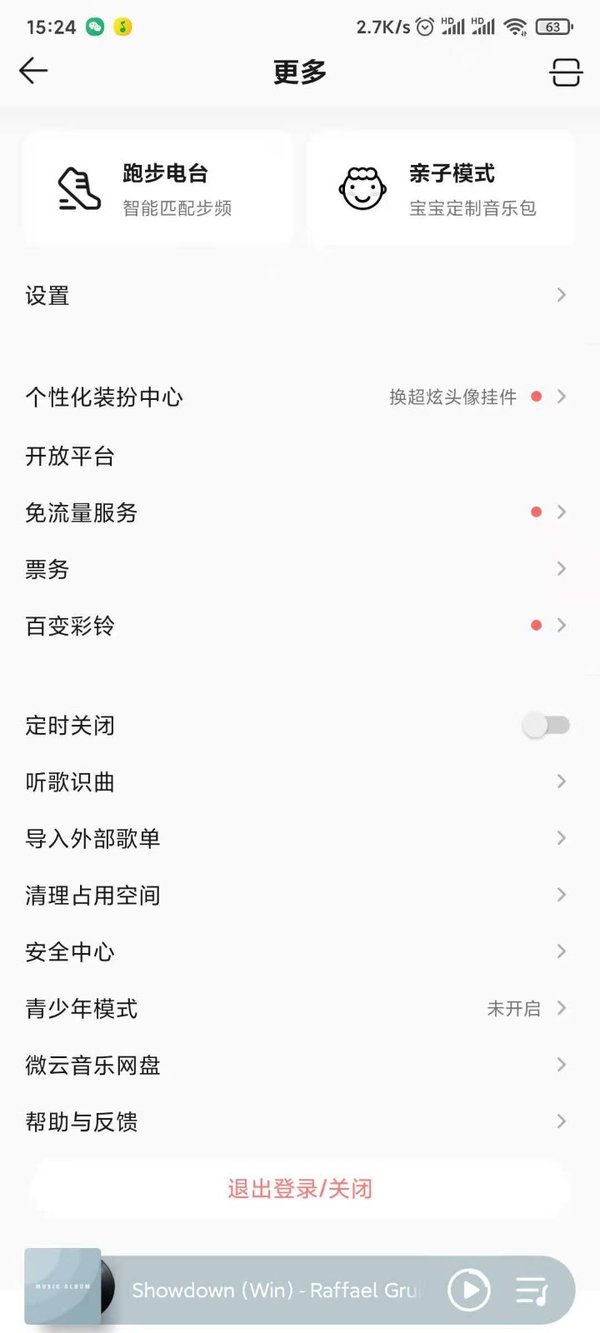
Task: Toggle the 定时关闭 switch
Action: click(546, 725)
